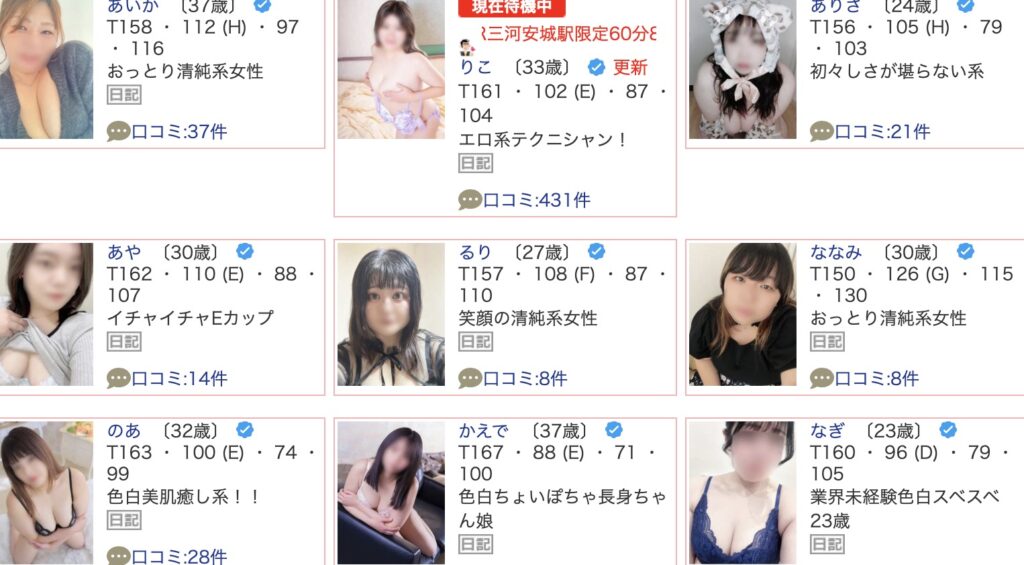
Task: Open のあ's profile name link
Action: [x=124, y=430]
